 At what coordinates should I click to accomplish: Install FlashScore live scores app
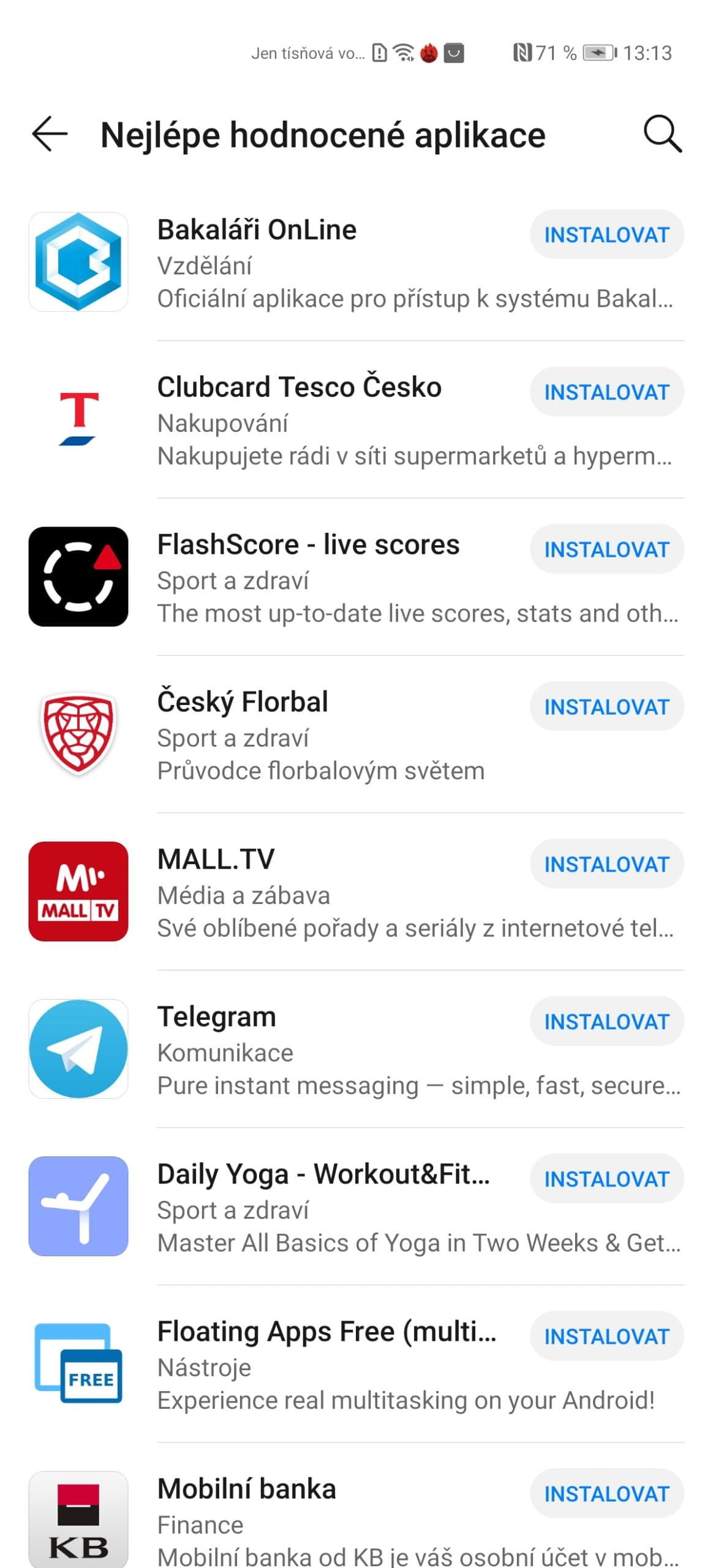tap(606, 549)
